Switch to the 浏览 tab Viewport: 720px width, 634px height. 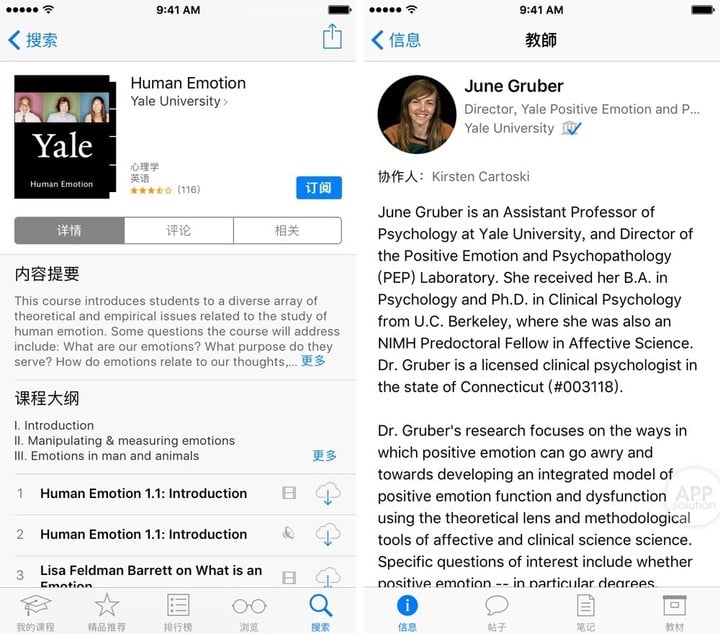point(249,611)
